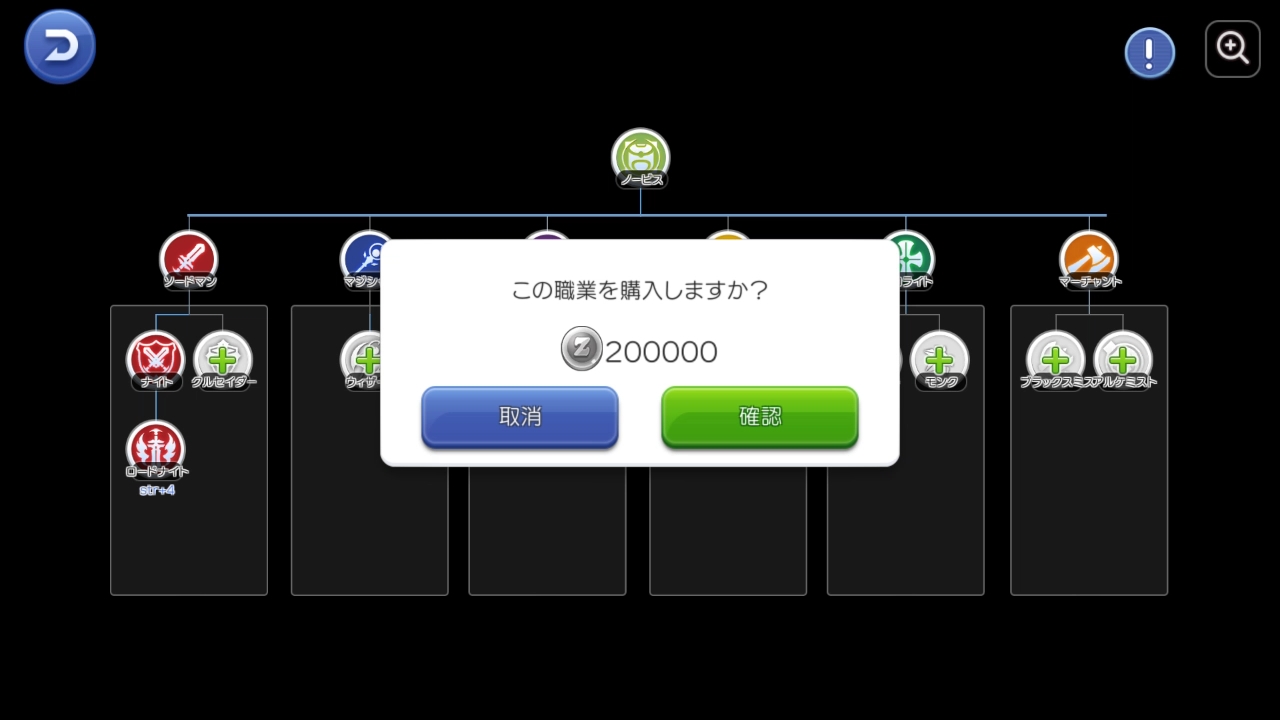The width and height of the screenshot is (1280, 720).
Task: Unlock the アルケミスト job node
Action: pos(1122,359)
